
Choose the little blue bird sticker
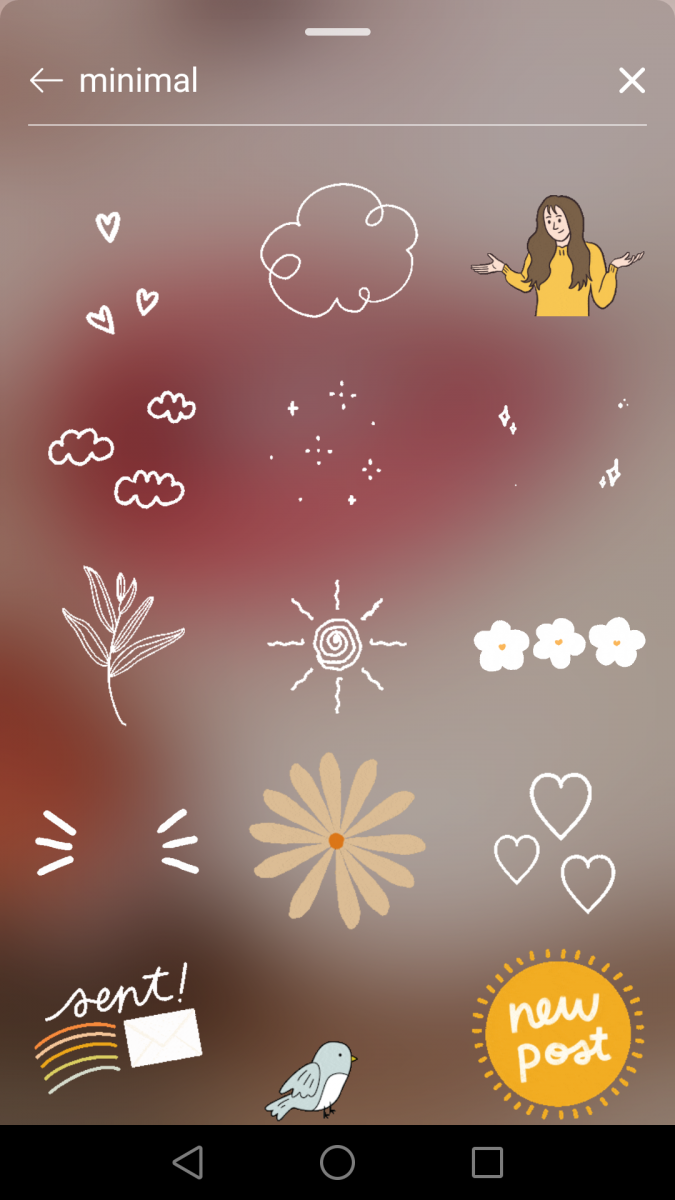[x=312, y=1078]
